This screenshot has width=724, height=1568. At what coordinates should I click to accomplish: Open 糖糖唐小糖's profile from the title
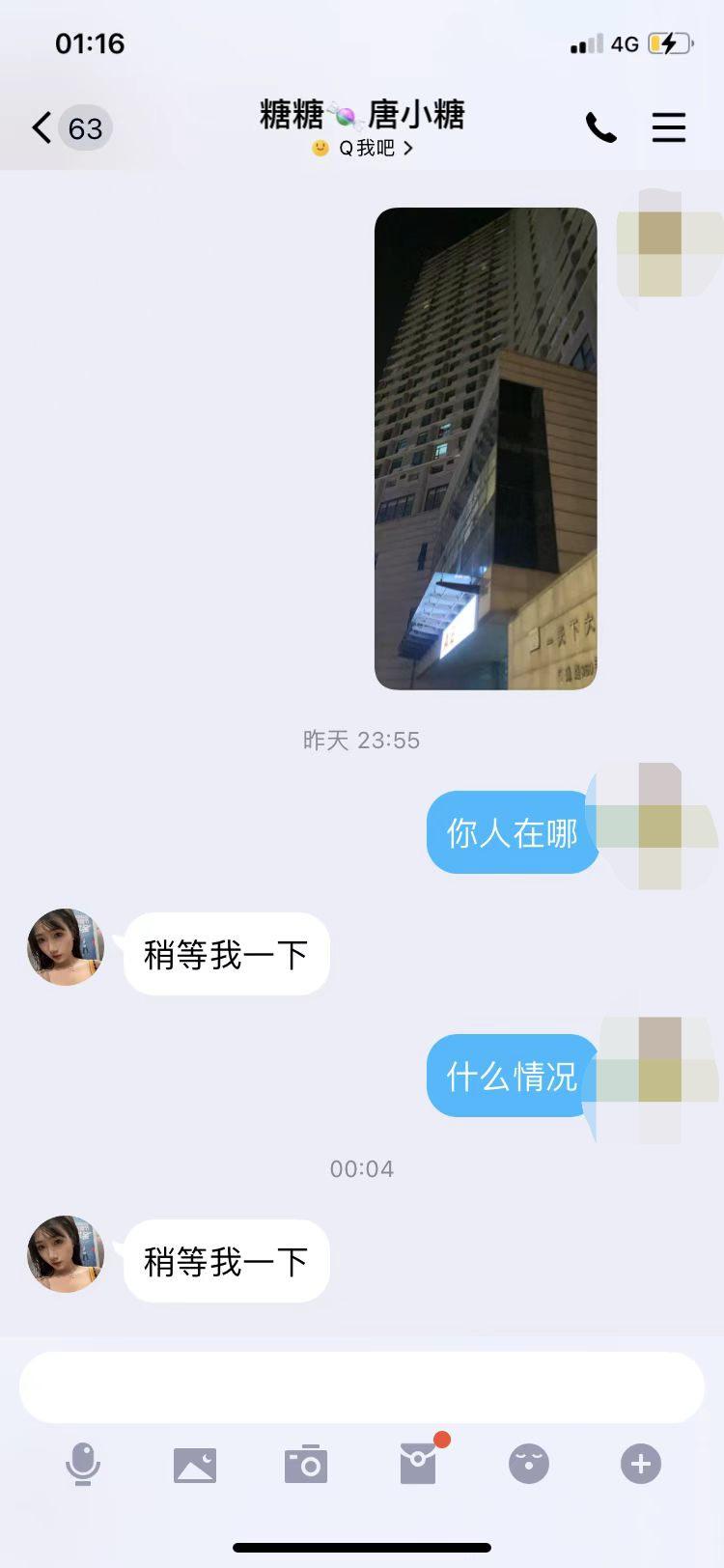click(362, 114)
